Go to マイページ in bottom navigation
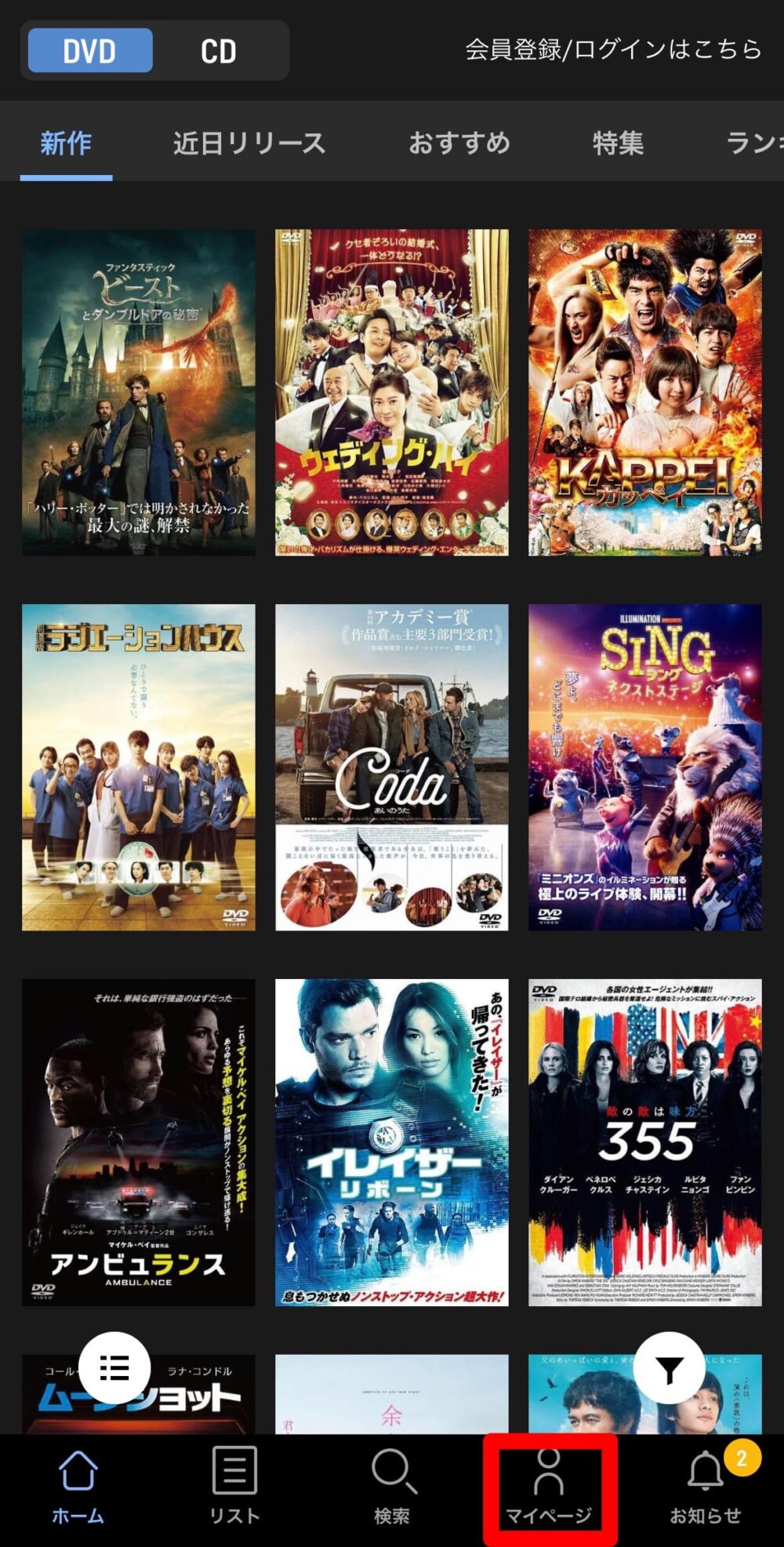This screenshot has height=1547, width=784. (549, 1487)
